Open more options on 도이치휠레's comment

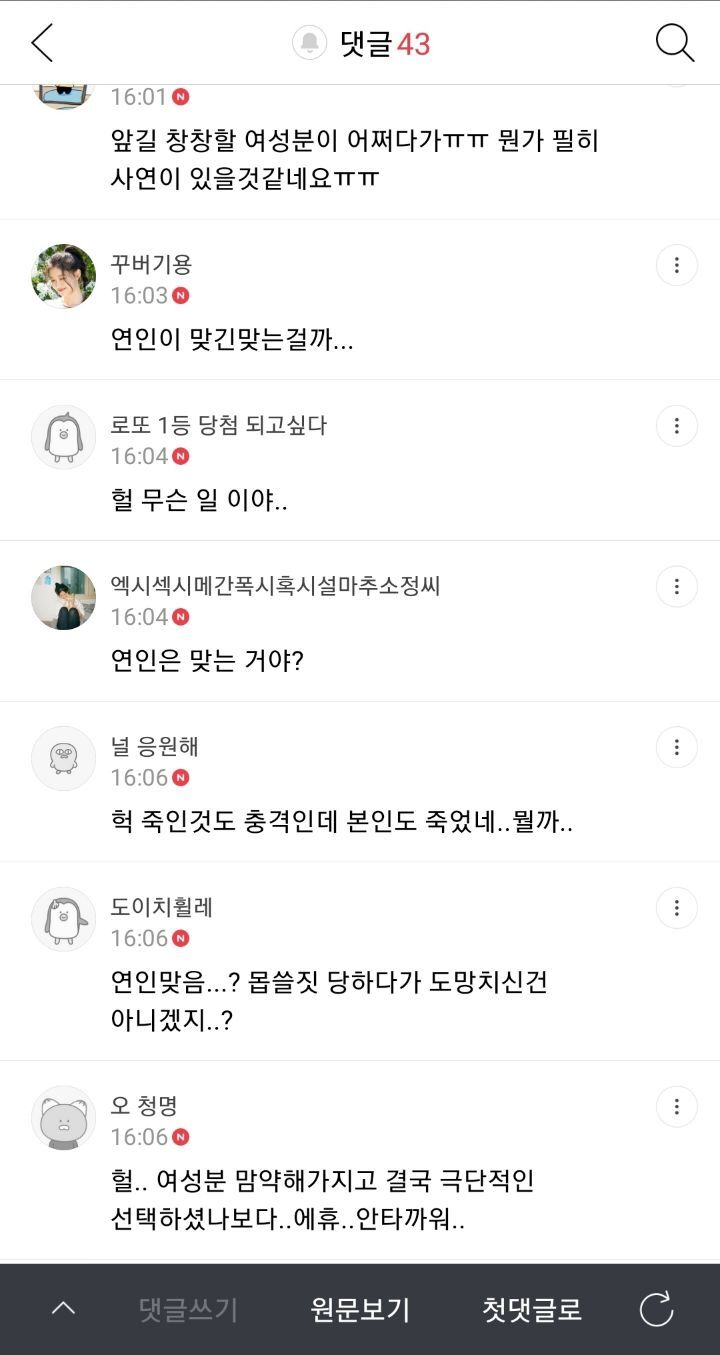pyautogui.click(x=677, y=908)
